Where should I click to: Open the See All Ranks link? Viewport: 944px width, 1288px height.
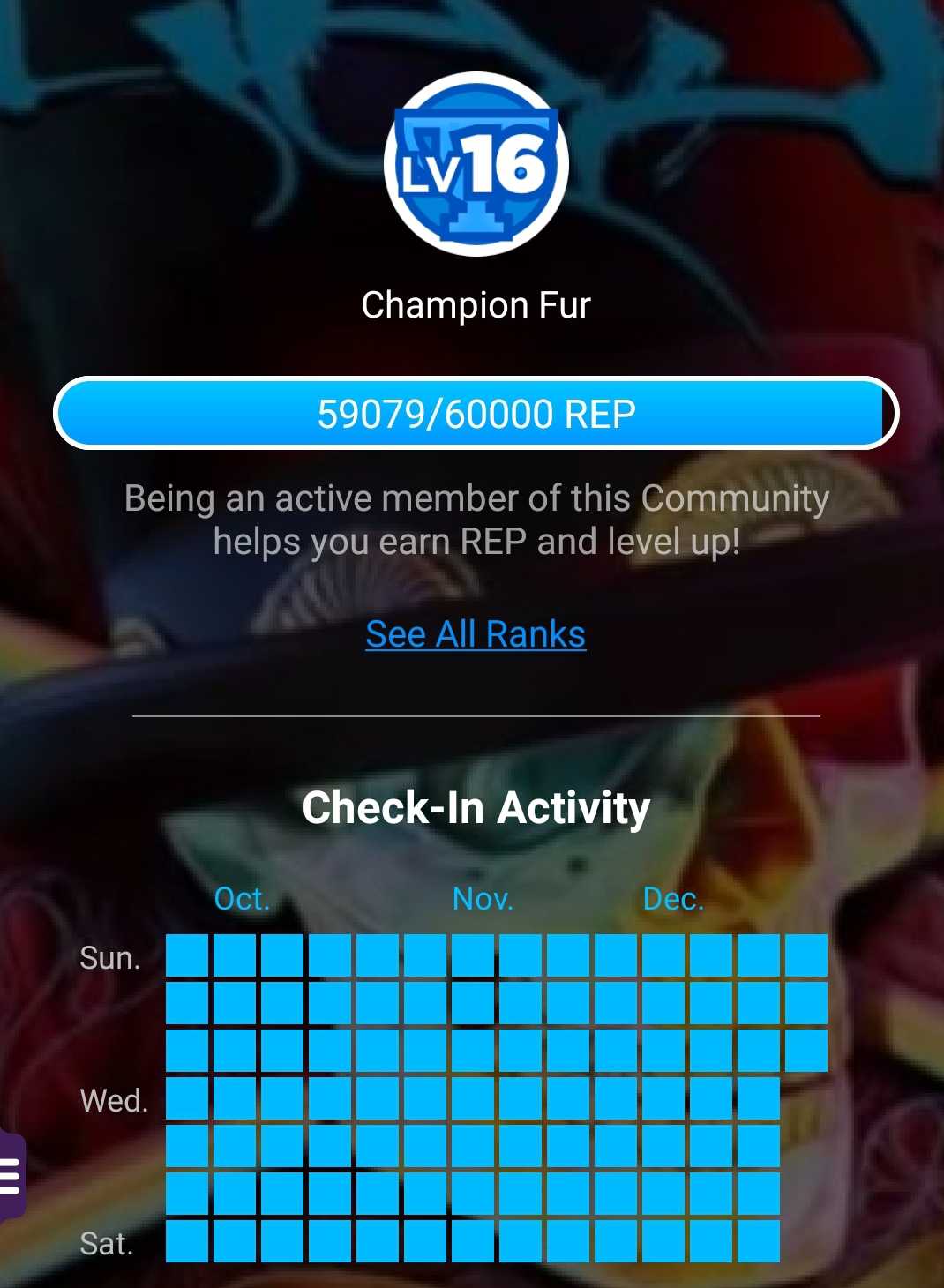(x=476, y=634)
